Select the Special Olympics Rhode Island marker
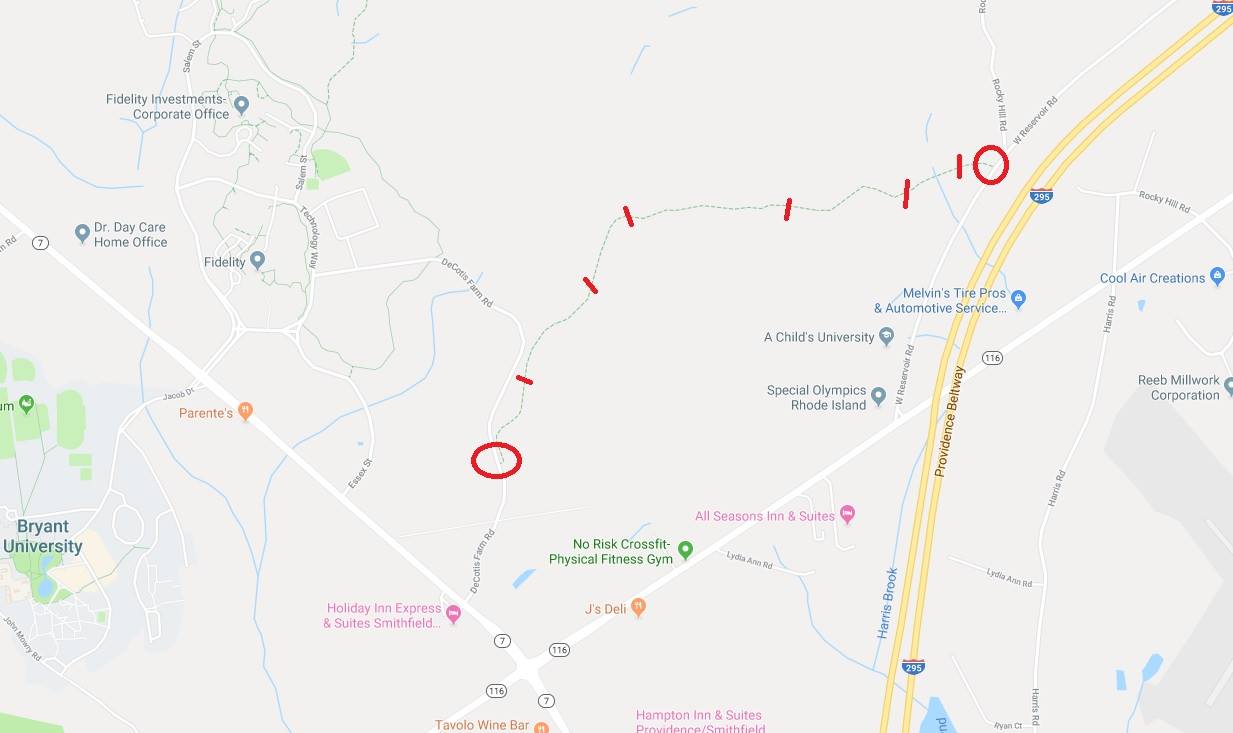 [x=879, y=396]
